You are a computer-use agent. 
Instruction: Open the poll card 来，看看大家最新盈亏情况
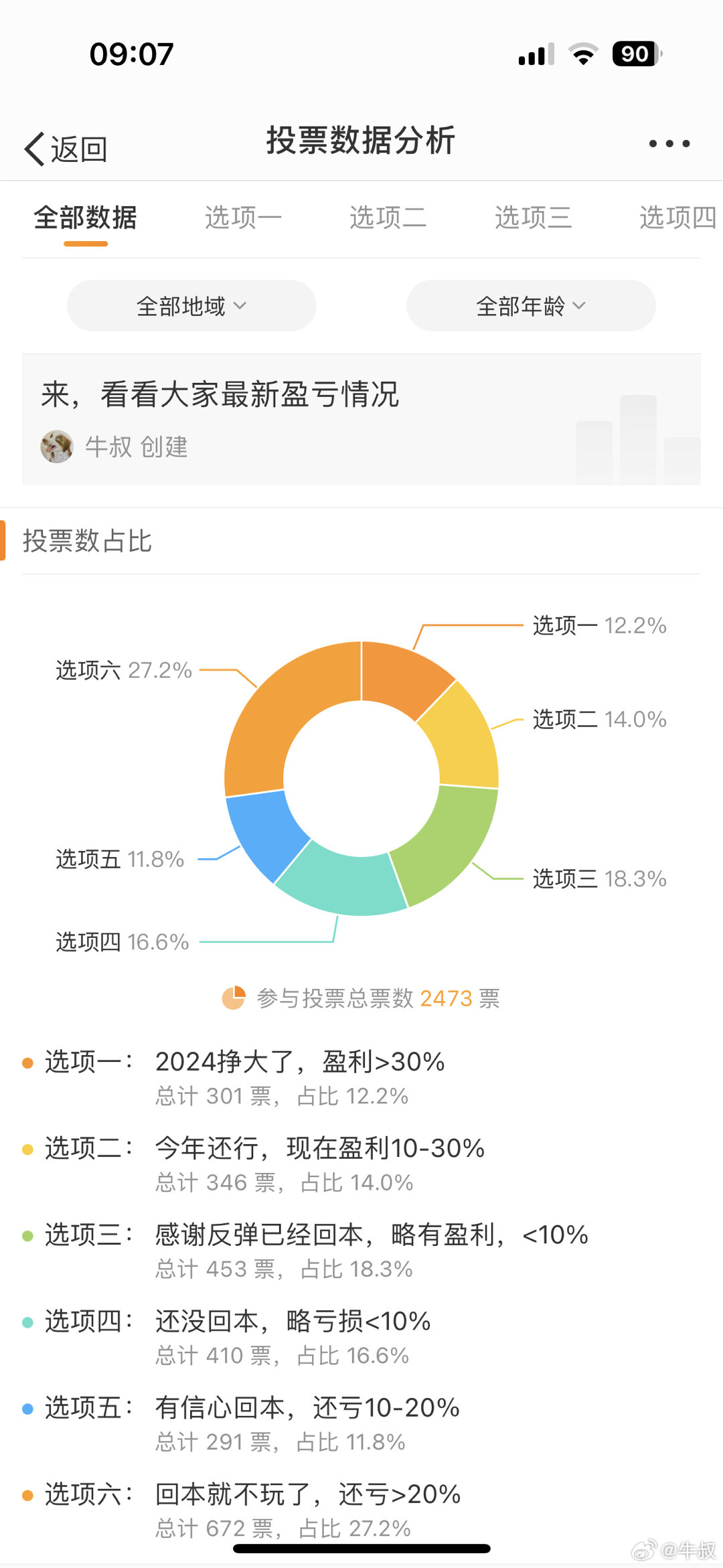point(361,419)
